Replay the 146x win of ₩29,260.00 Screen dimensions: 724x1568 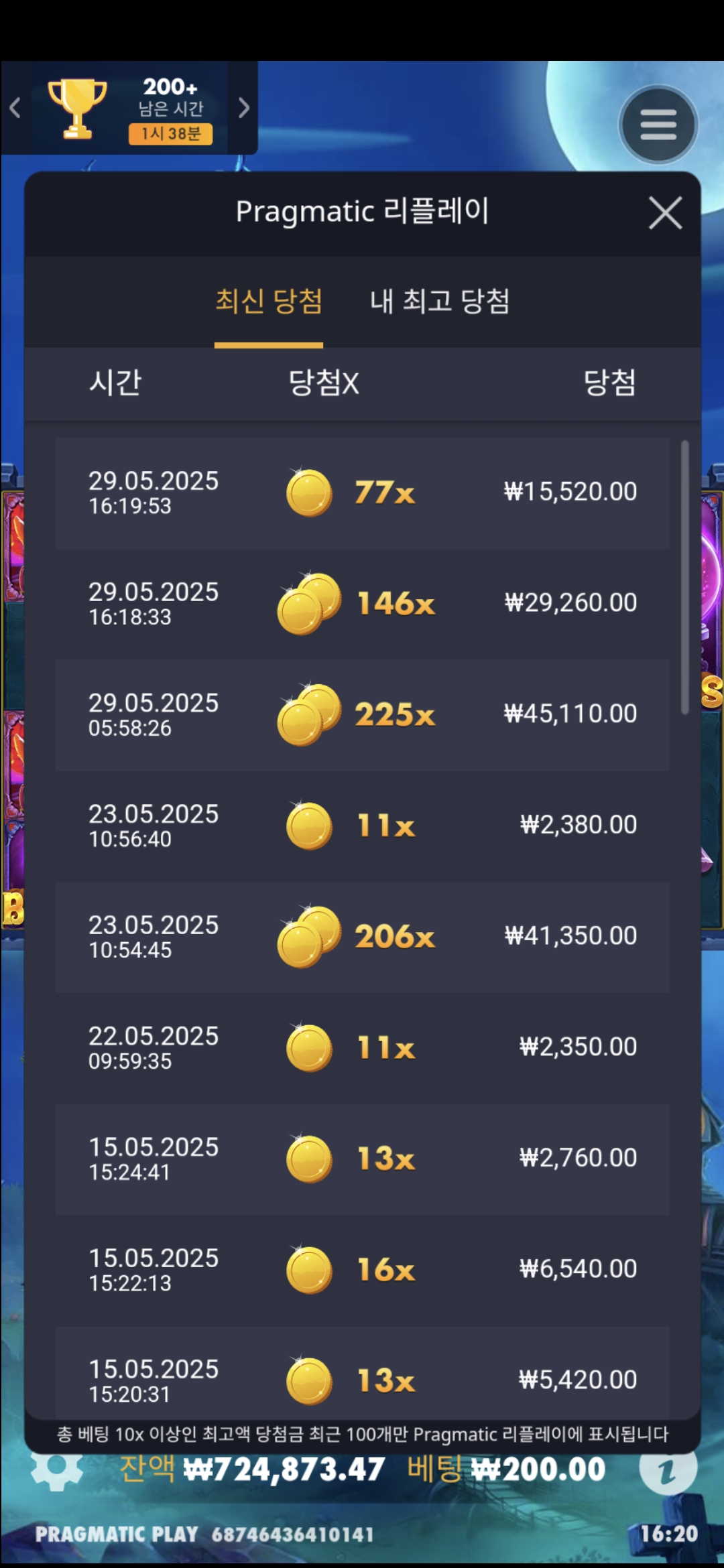[x=362, y=604]
